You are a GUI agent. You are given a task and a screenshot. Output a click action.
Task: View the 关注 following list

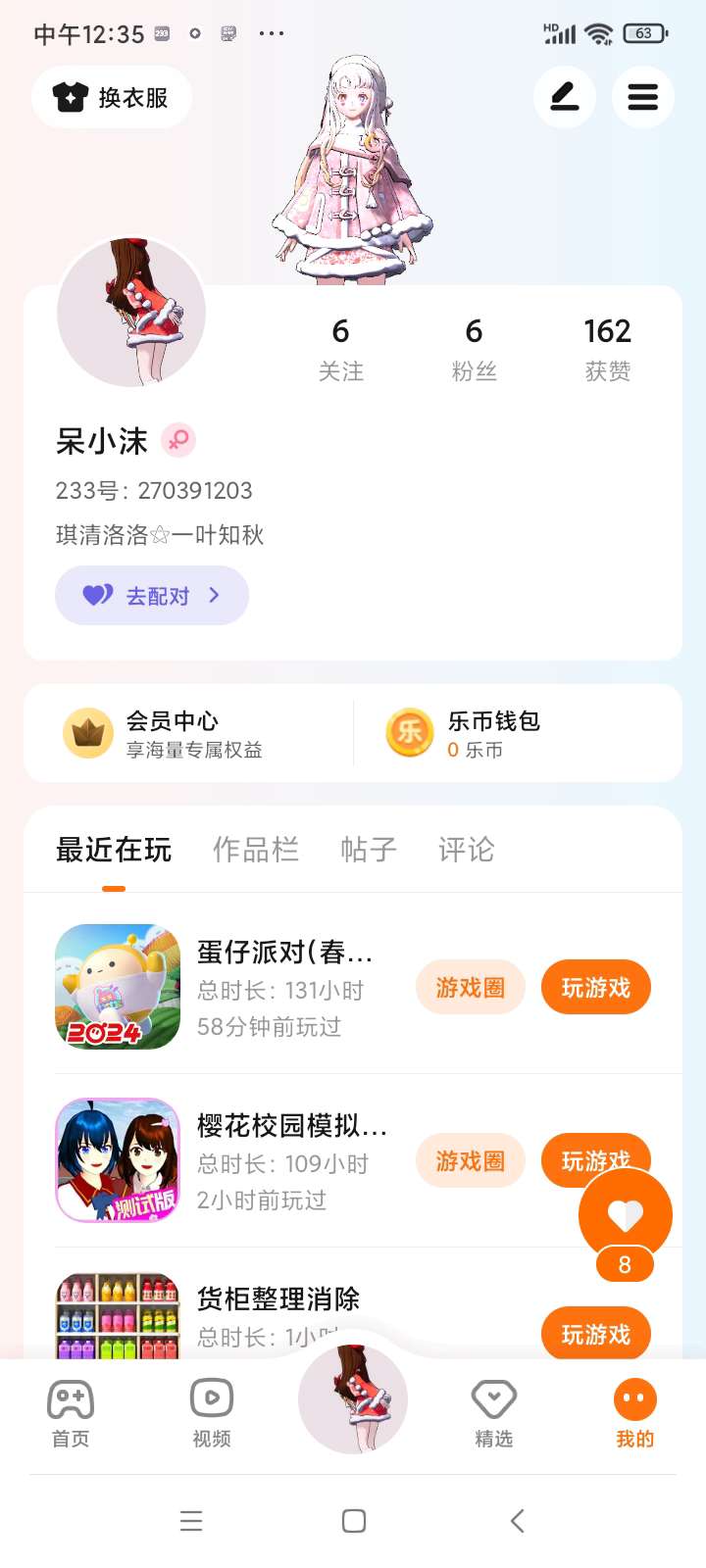340,348
